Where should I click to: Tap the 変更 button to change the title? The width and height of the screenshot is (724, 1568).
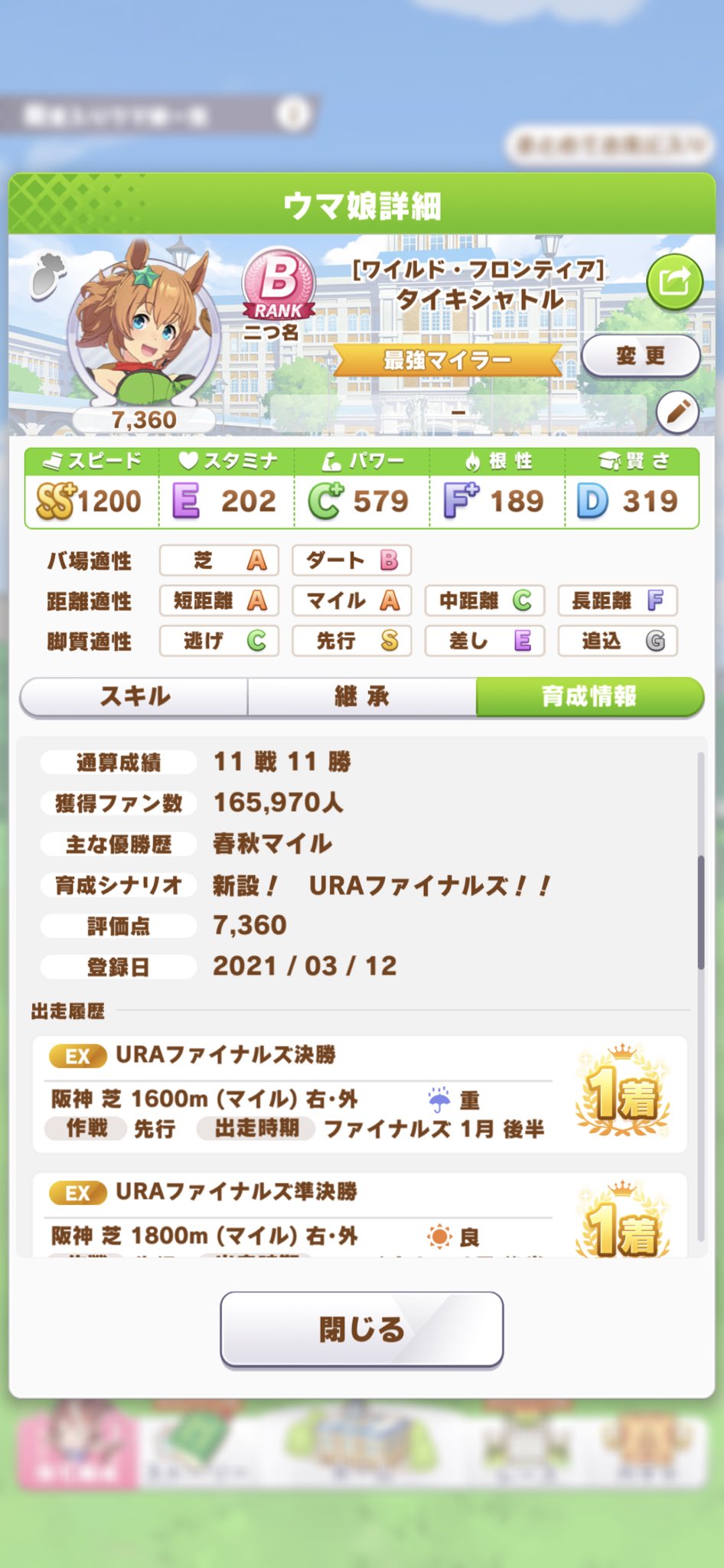point(641,356)
